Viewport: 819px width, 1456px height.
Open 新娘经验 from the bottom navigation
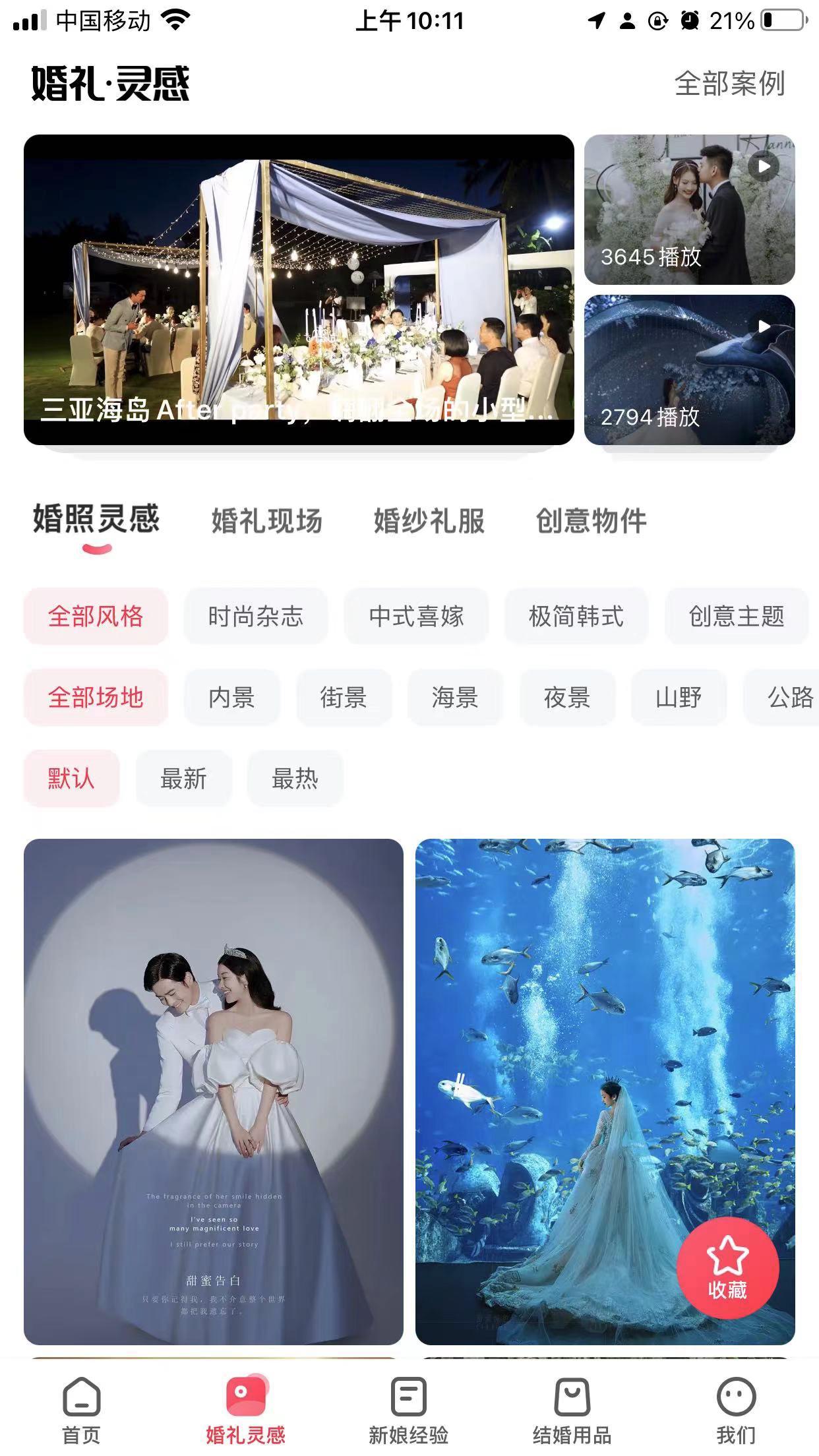(409, 1395)
